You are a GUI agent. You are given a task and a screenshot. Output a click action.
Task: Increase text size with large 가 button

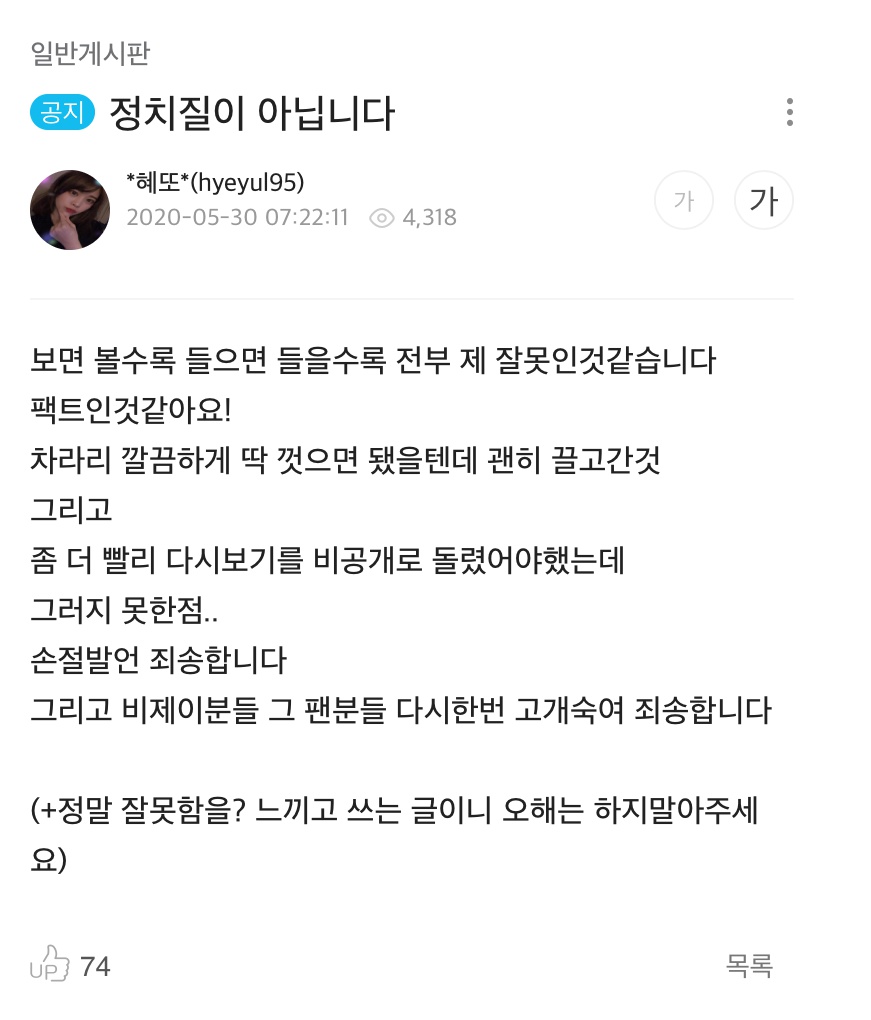coord(763,201)
